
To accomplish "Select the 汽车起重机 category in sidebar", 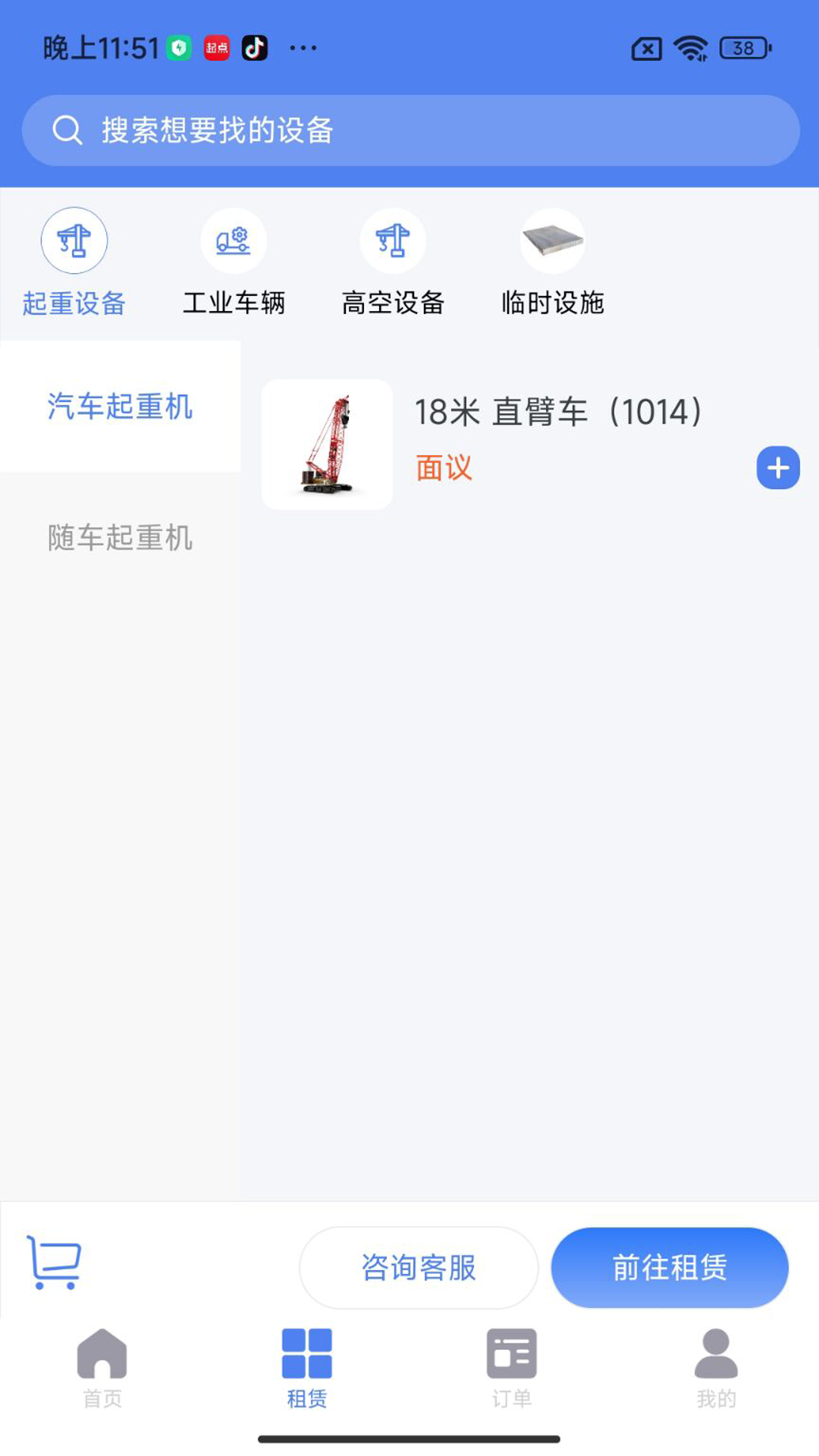I will (x=121, y=407).
